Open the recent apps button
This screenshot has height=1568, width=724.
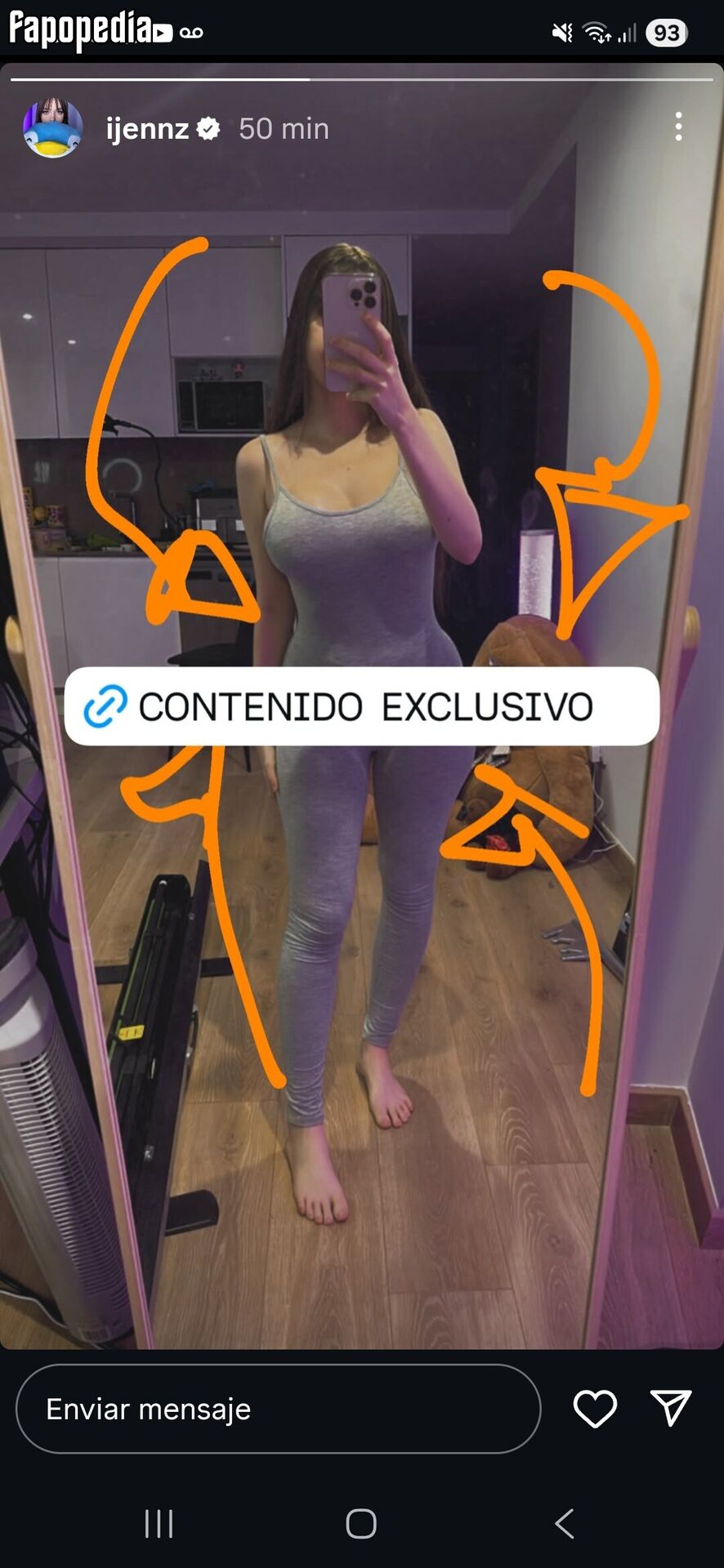159,1524
